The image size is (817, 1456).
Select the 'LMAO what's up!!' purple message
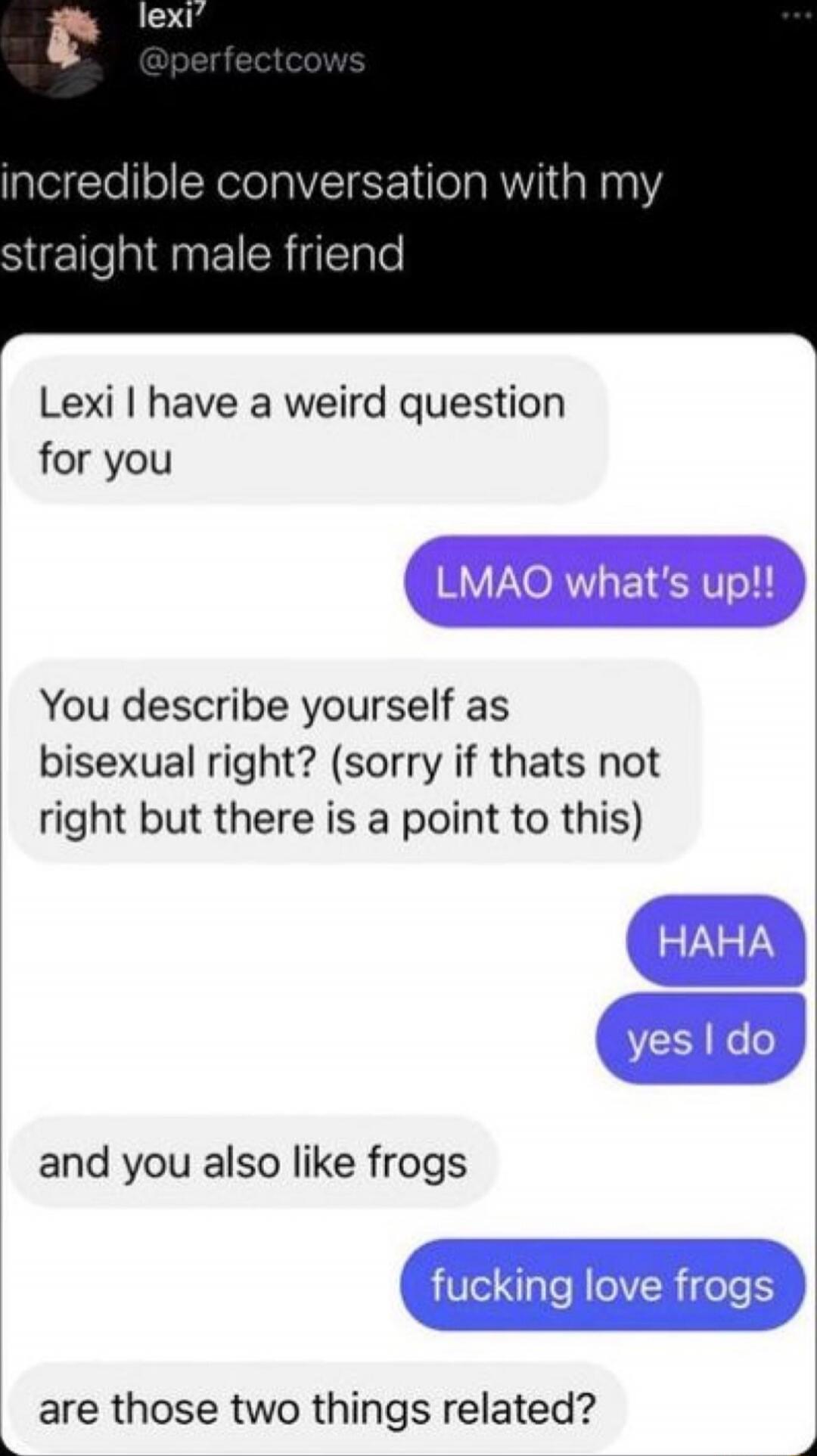601,582
